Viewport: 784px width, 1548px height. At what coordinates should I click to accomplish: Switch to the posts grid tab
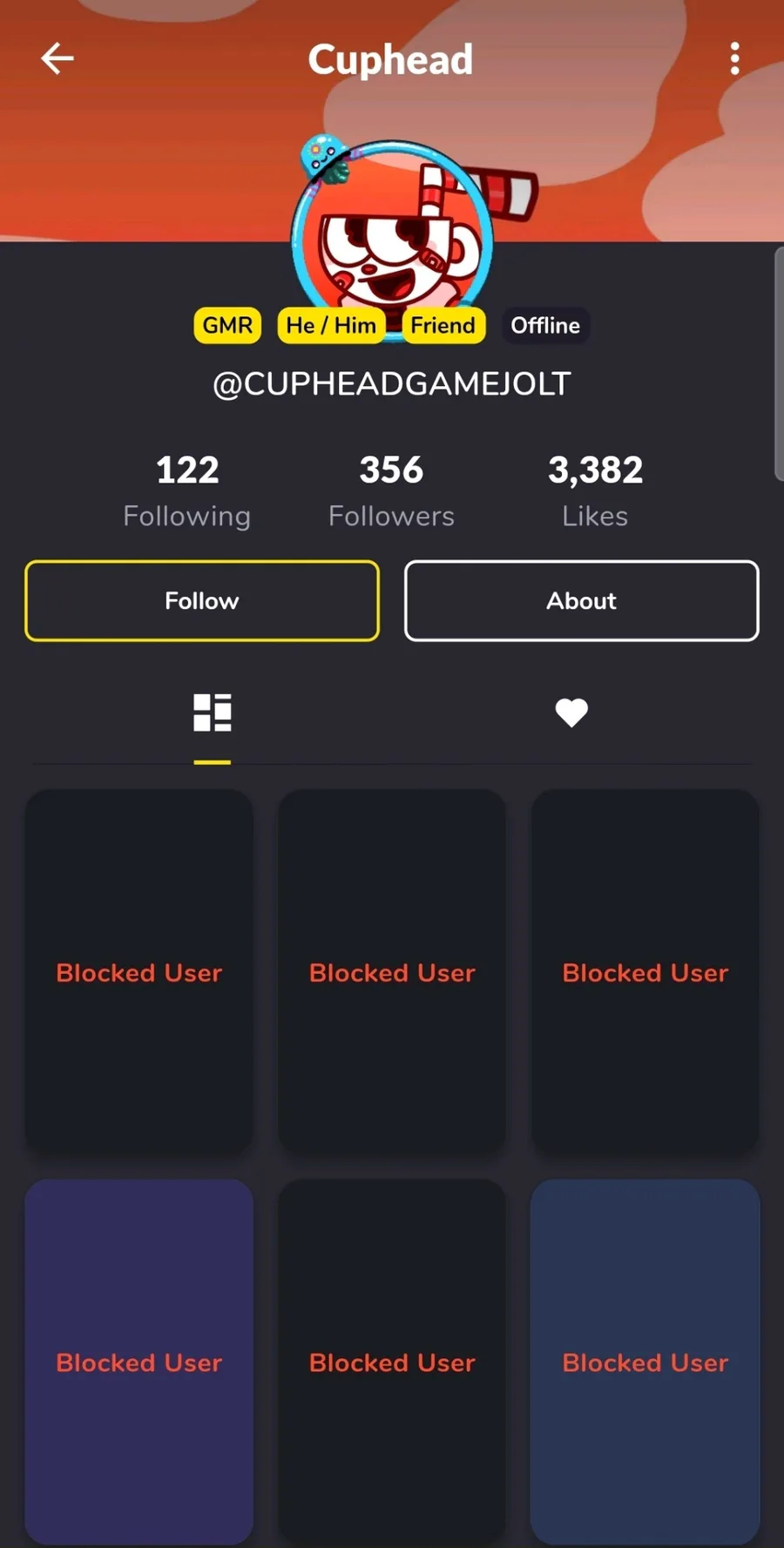213,713
